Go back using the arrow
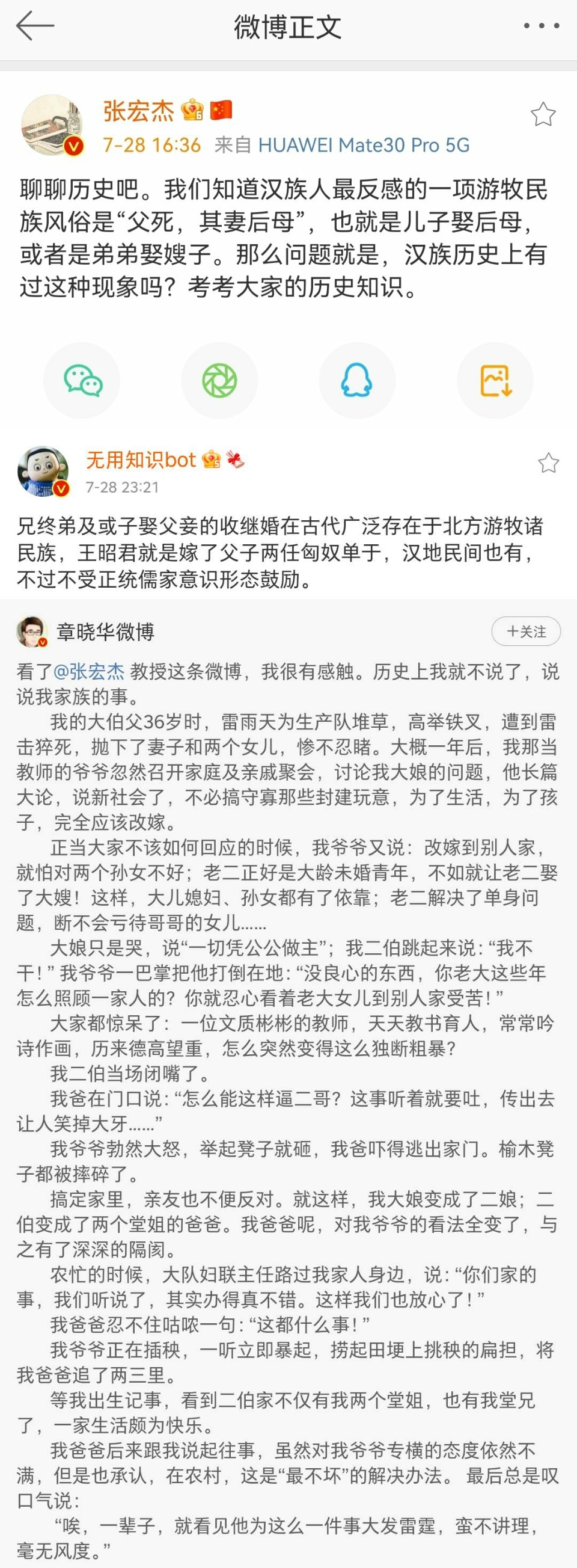 click(x=35, y=27)
